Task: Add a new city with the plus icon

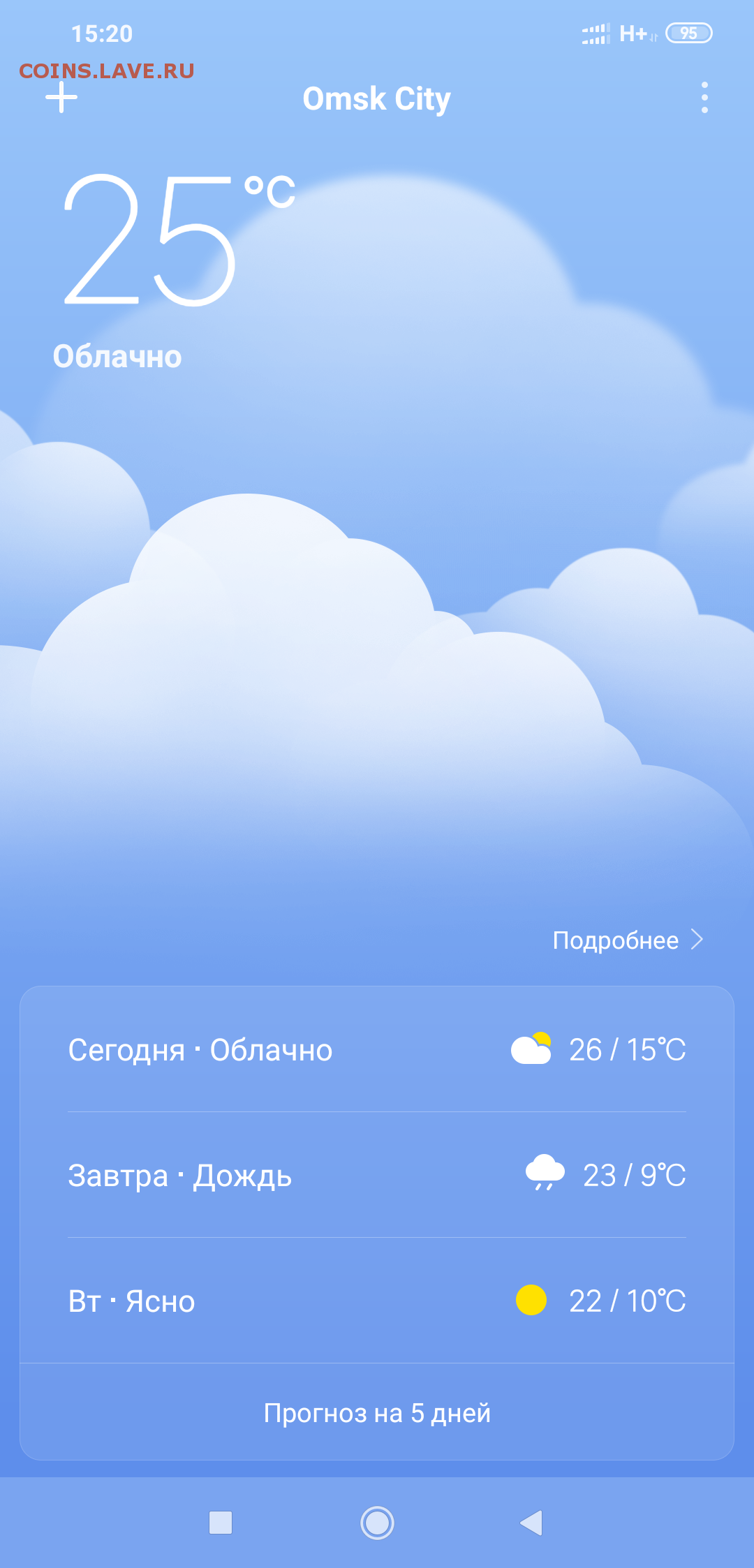Action: [x=61, y=97]
